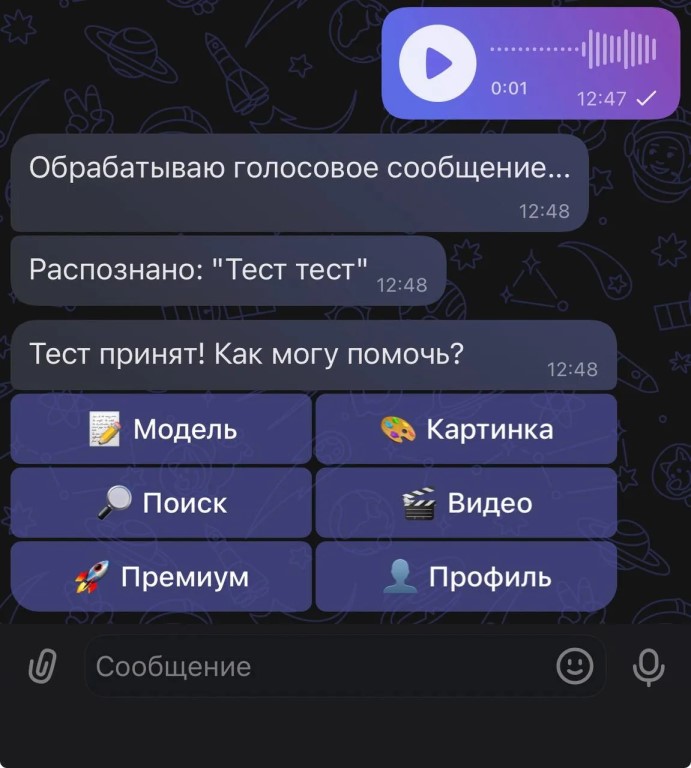Open the Поиск option
This screenshot has height=768, width=691.
pos(161,503)
